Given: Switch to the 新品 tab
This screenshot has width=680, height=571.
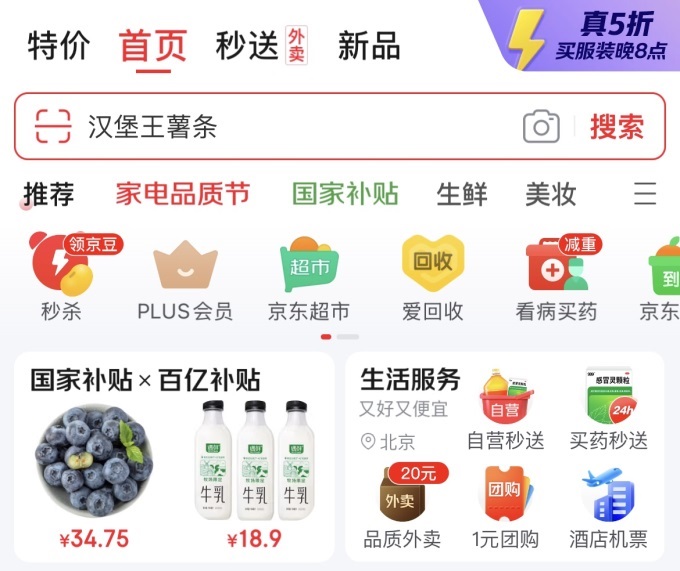Looking at the screenshot, I should pos(368,45).
